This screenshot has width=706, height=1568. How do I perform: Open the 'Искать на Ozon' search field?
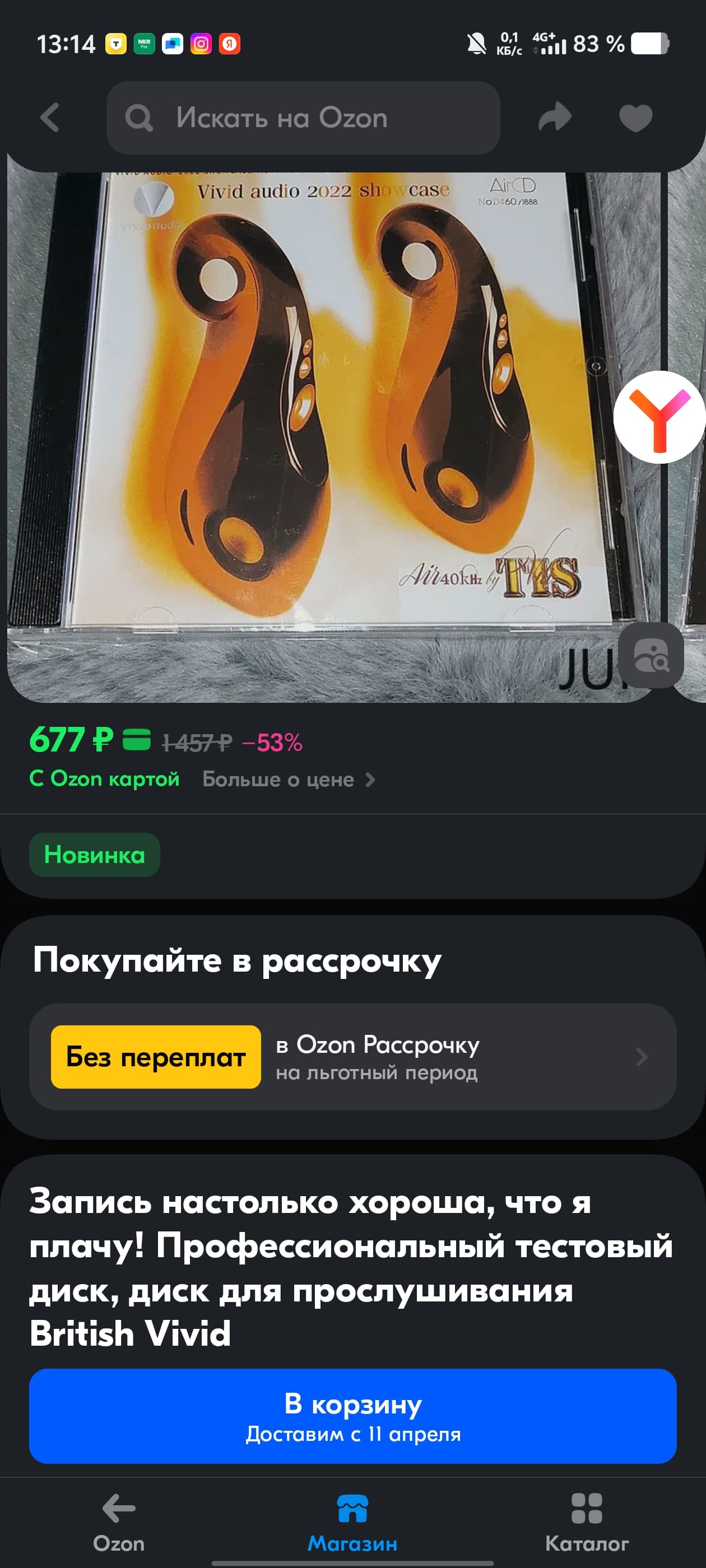[x=303, y=118]
